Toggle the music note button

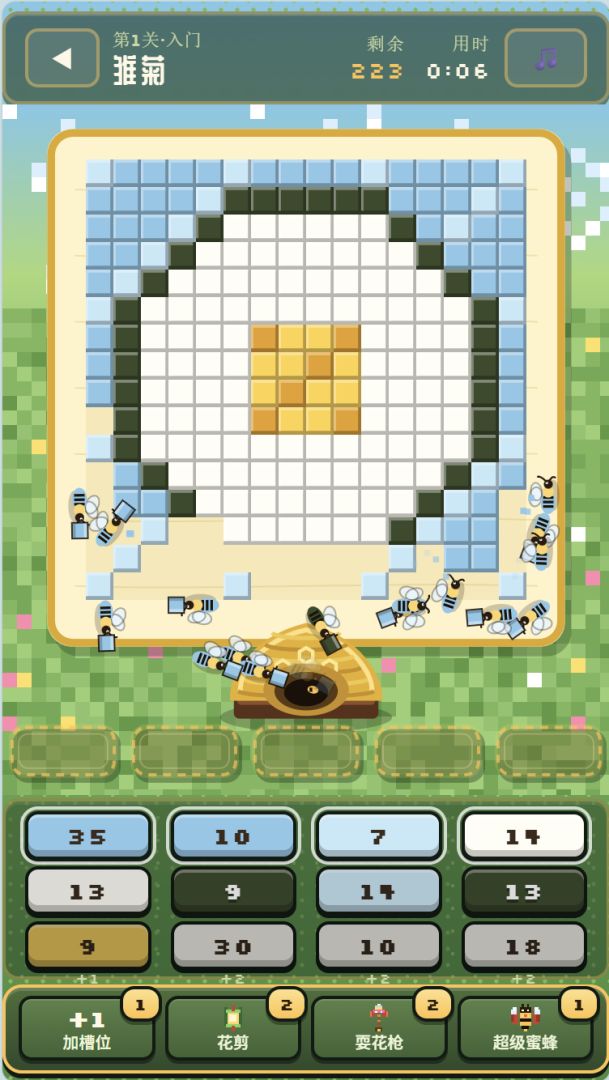pos(546,58)
